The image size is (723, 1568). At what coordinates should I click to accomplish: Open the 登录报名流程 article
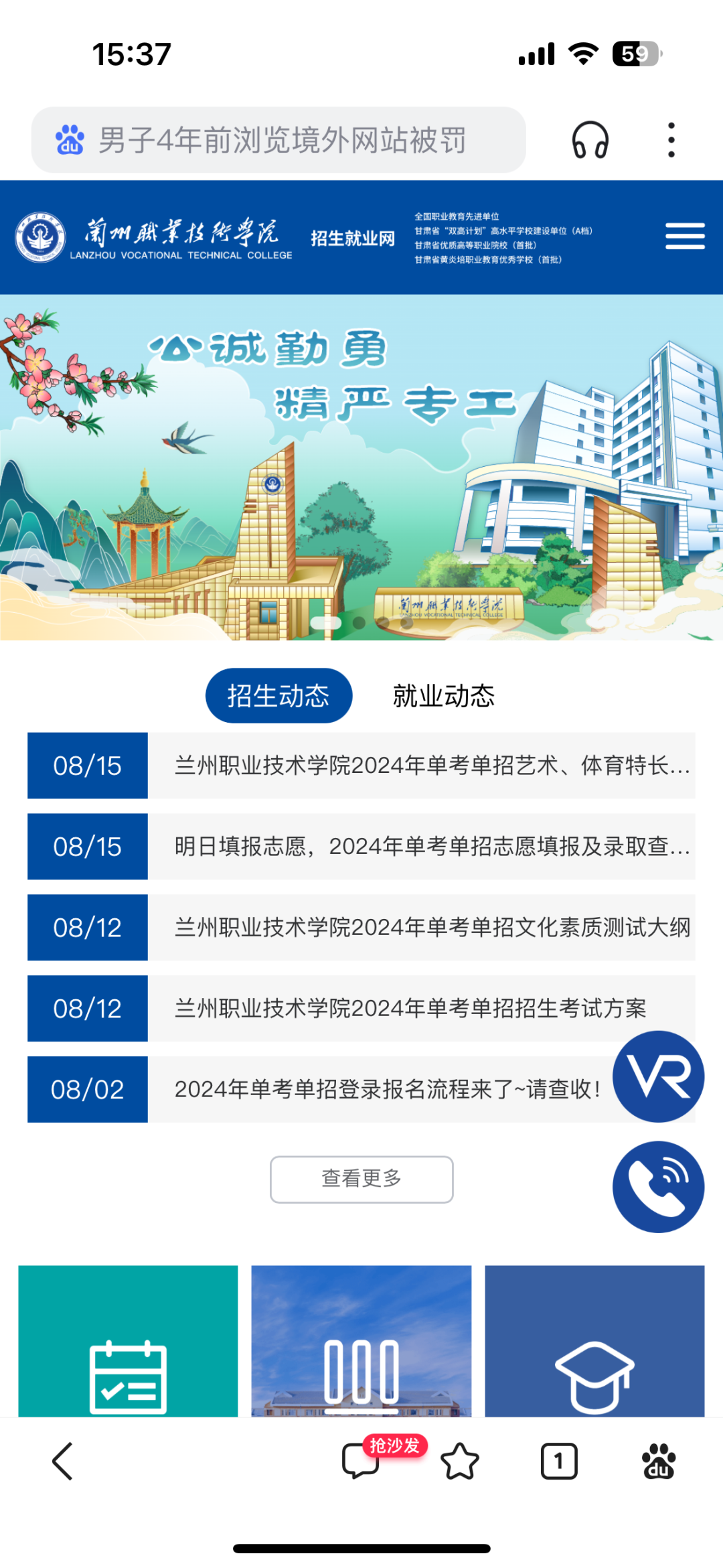pos(388,1090)
